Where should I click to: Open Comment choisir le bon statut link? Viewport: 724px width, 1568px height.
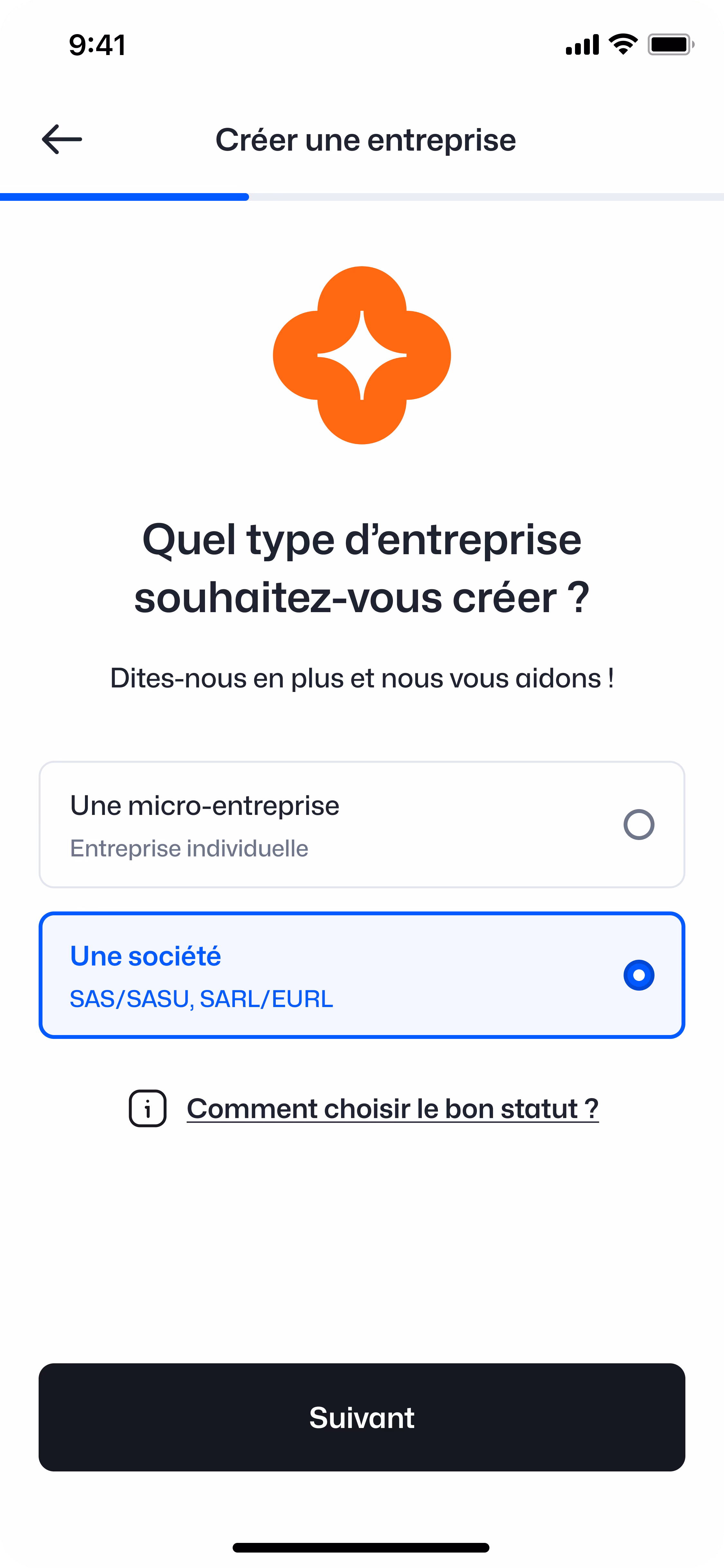[x=393, y=1108]
